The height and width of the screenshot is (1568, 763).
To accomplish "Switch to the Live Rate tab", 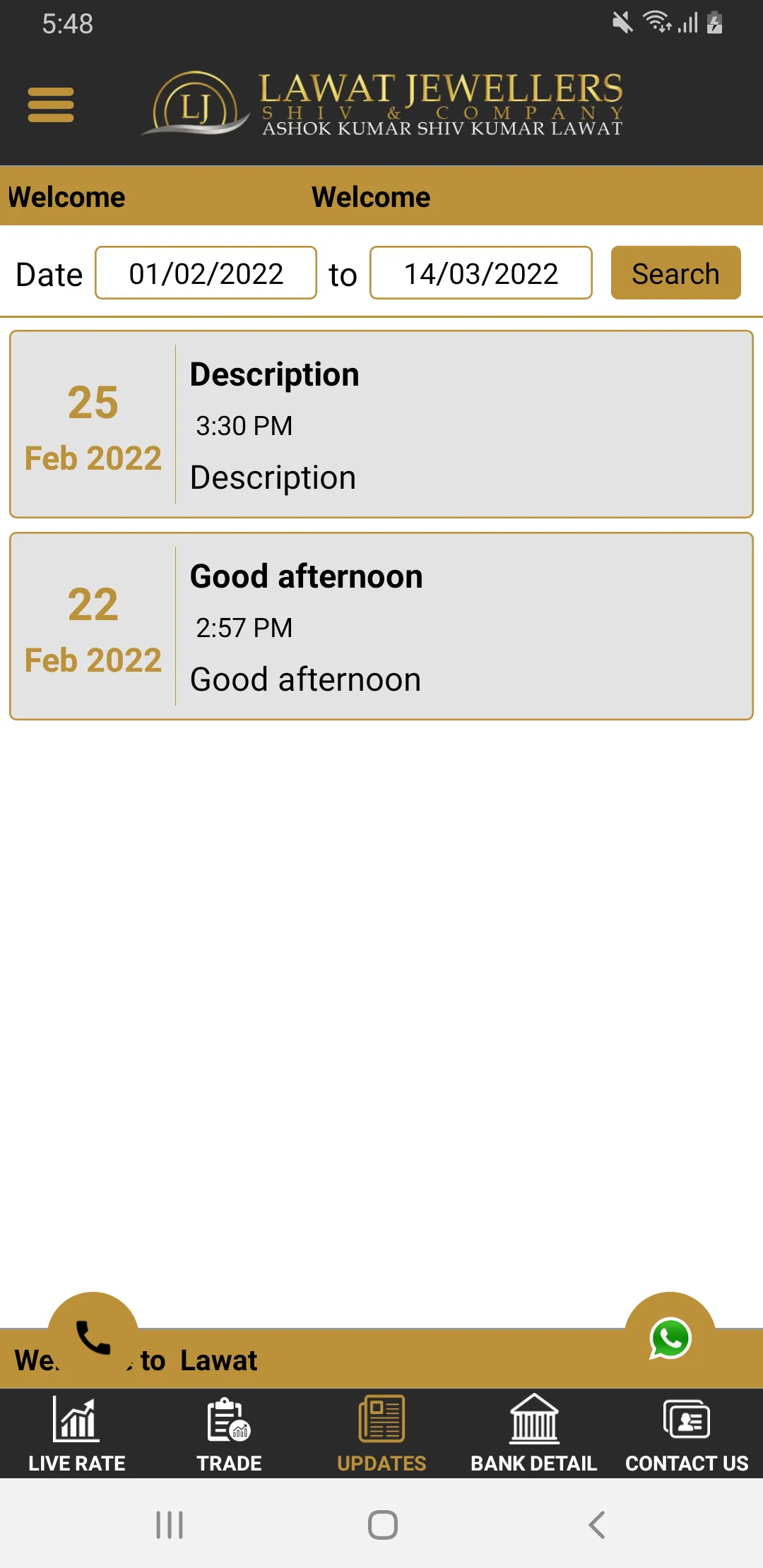I will click(x=76, y=1434).
